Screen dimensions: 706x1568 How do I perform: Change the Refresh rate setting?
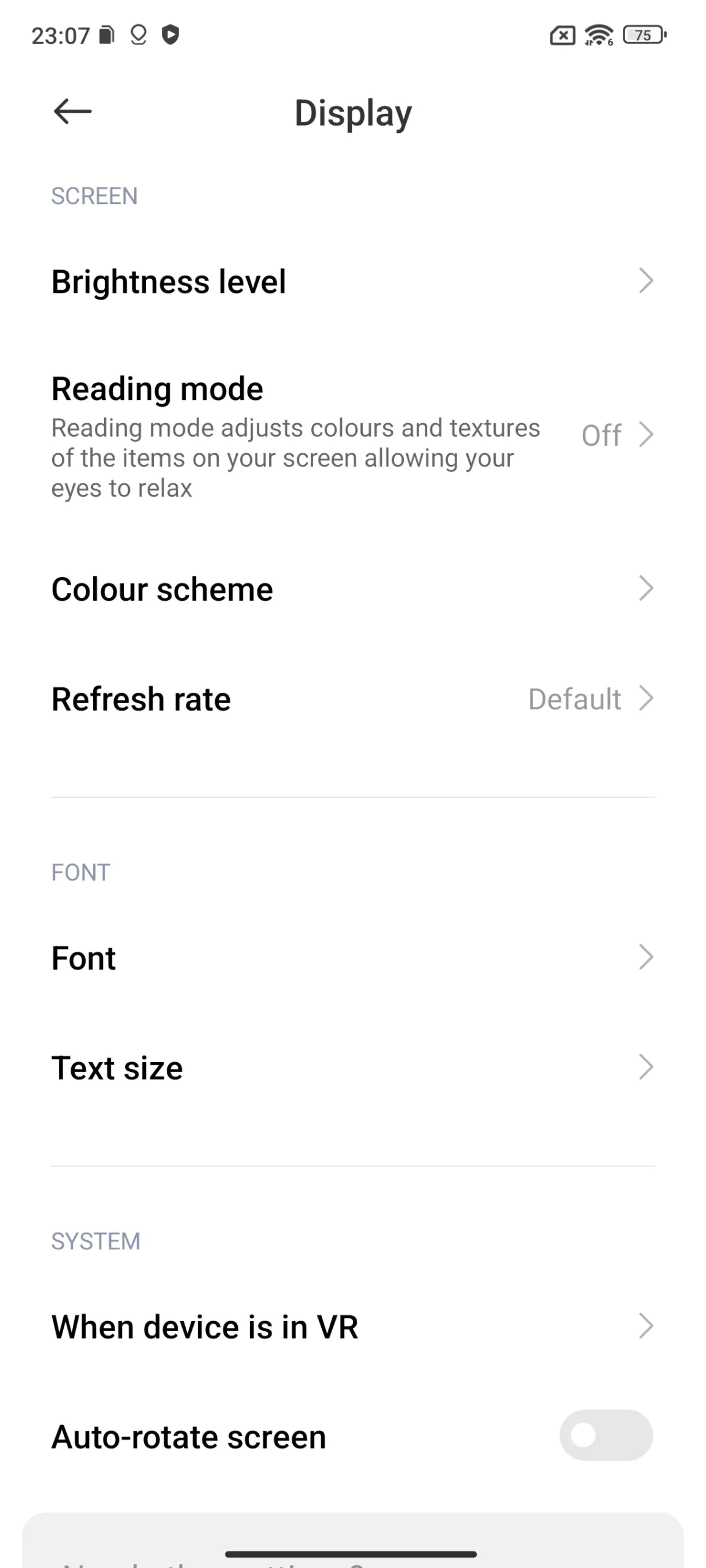pyautogui.click(x=353, y=699)
